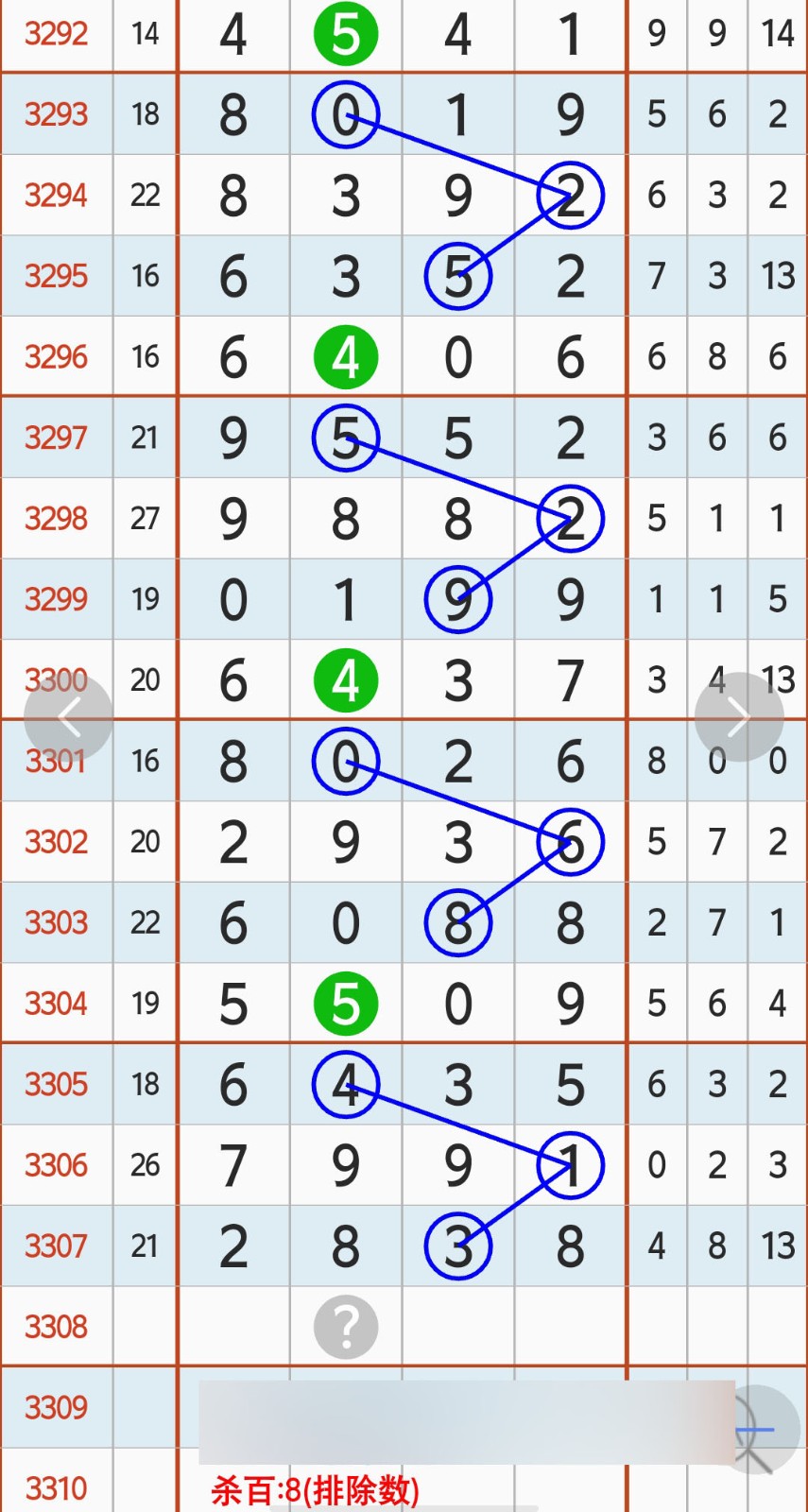Select the green circled 5 in row 3304
The height and width of the screenshot is (1512, 808).
click(x=346, y=1003)
